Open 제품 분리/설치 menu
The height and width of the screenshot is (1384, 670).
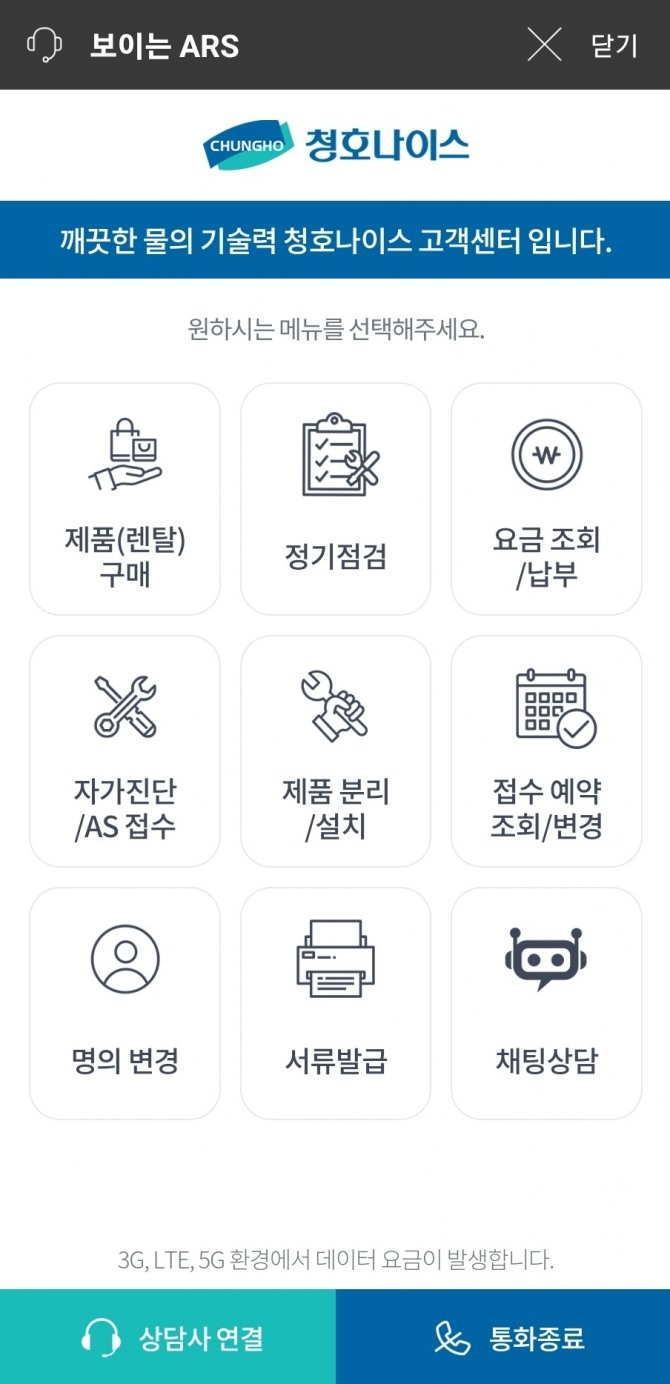[x=335, y=750]
